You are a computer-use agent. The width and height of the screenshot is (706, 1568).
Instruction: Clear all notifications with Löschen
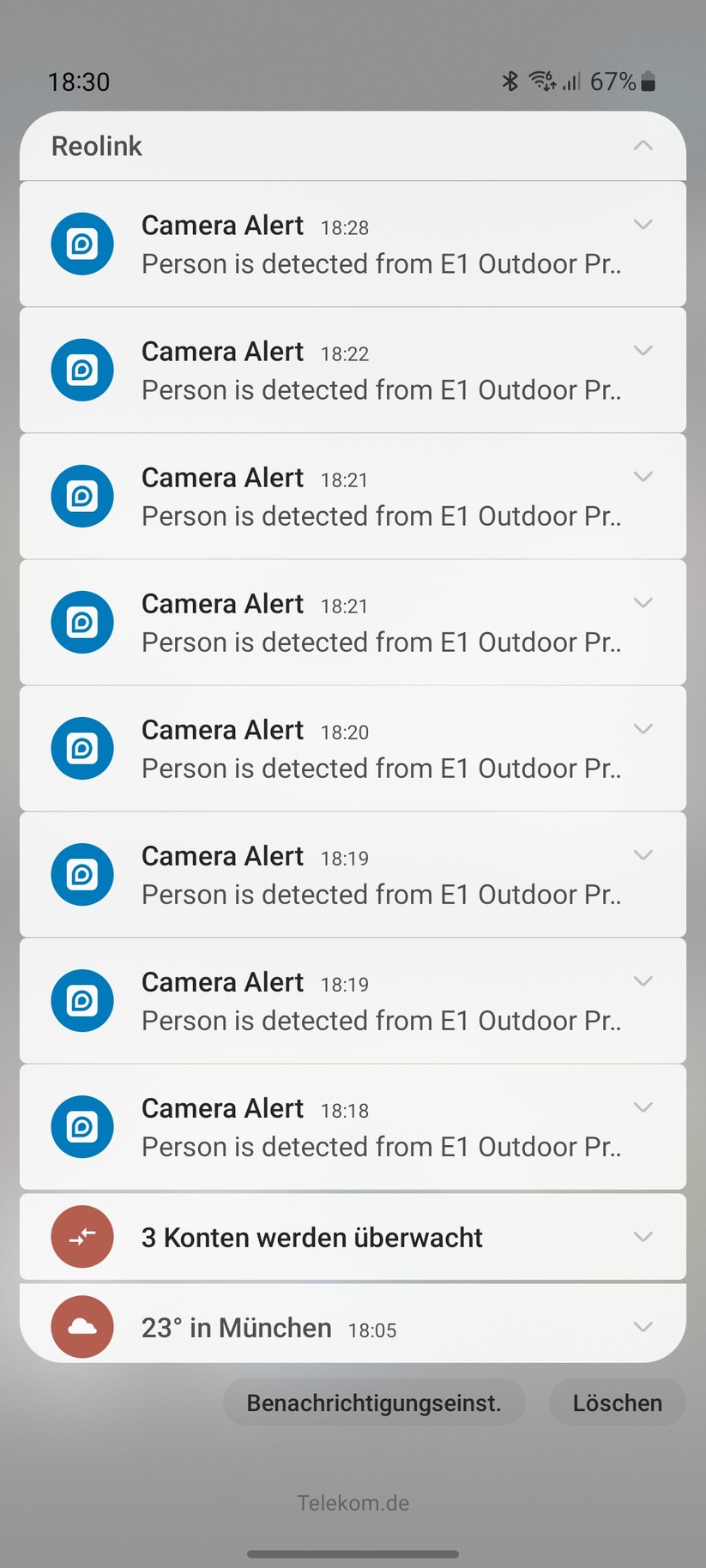click(617, 1402)
